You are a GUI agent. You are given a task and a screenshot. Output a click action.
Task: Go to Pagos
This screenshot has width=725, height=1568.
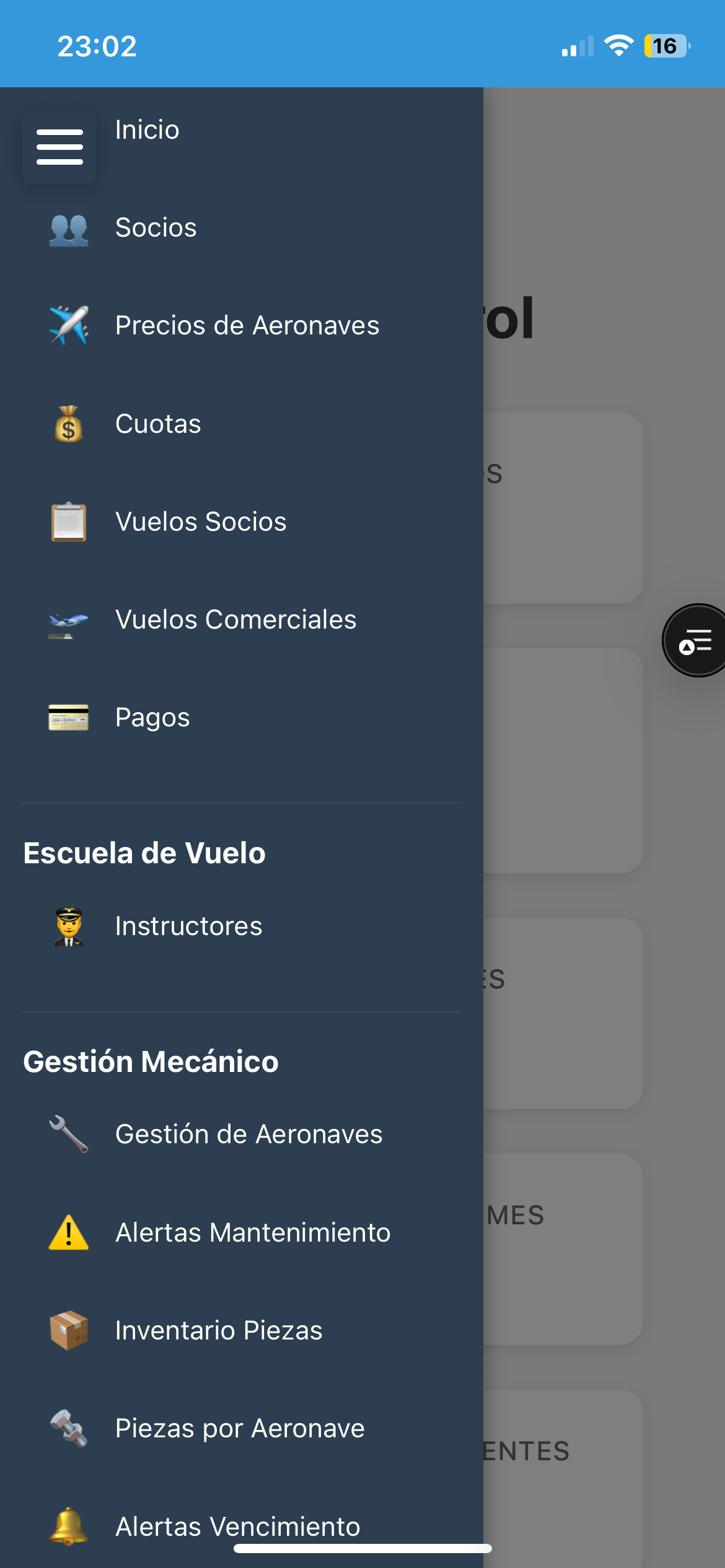(152, 718)
